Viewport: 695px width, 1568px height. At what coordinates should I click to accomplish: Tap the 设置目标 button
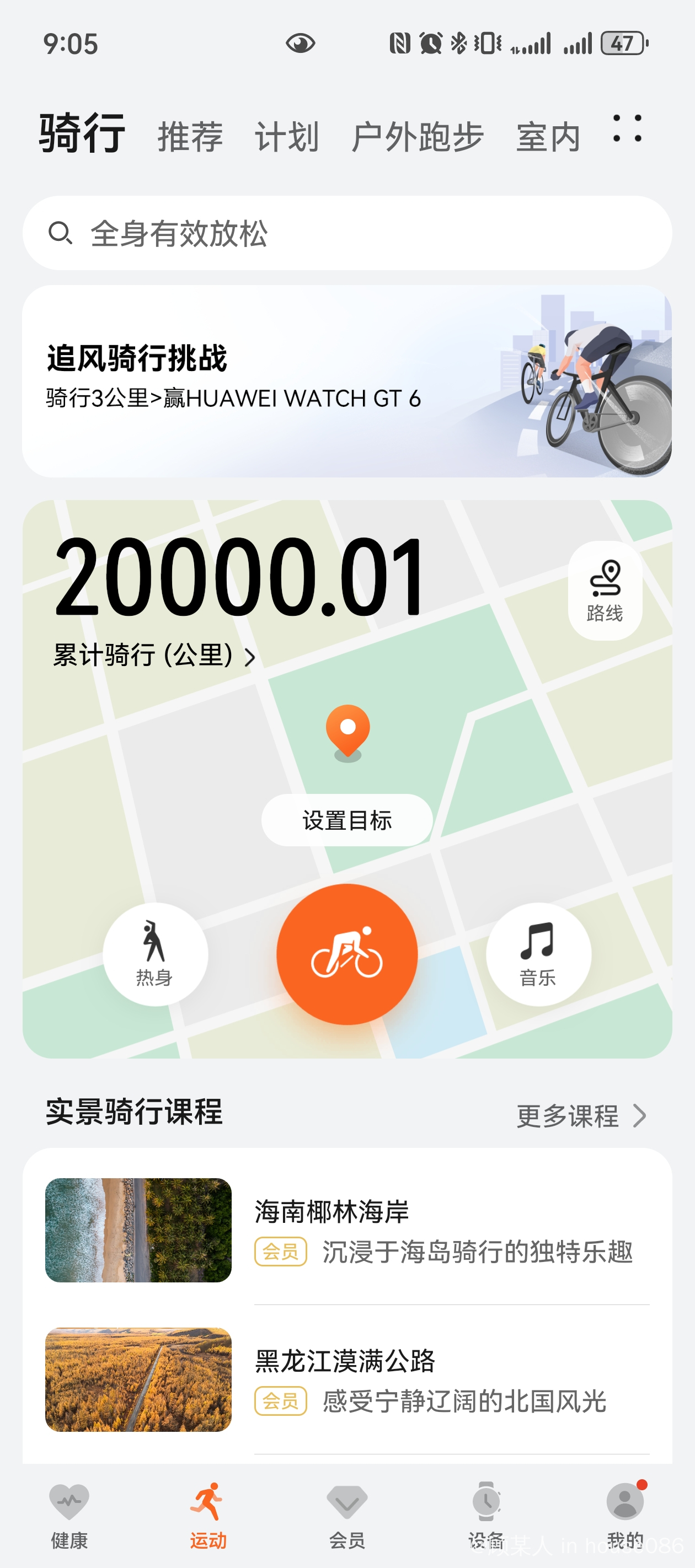pyautogui.click(x=346, y=820)
